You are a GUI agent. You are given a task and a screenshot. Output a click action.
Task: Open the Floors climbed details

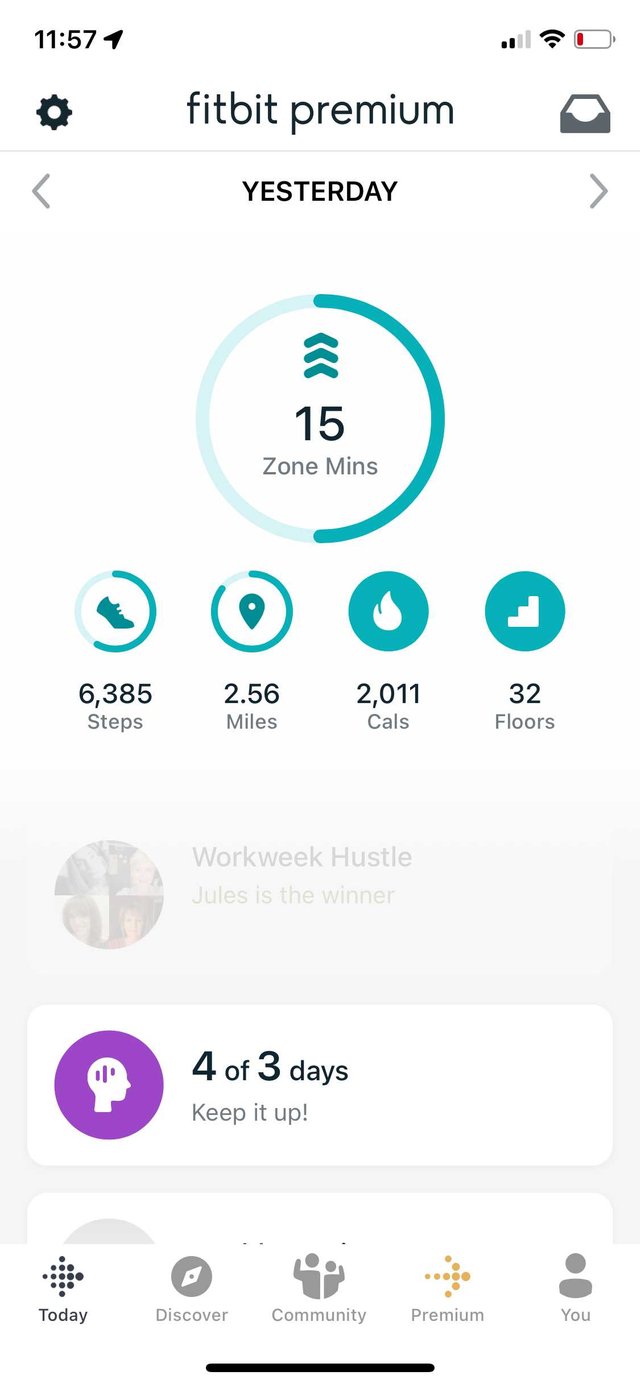point(524,612)
